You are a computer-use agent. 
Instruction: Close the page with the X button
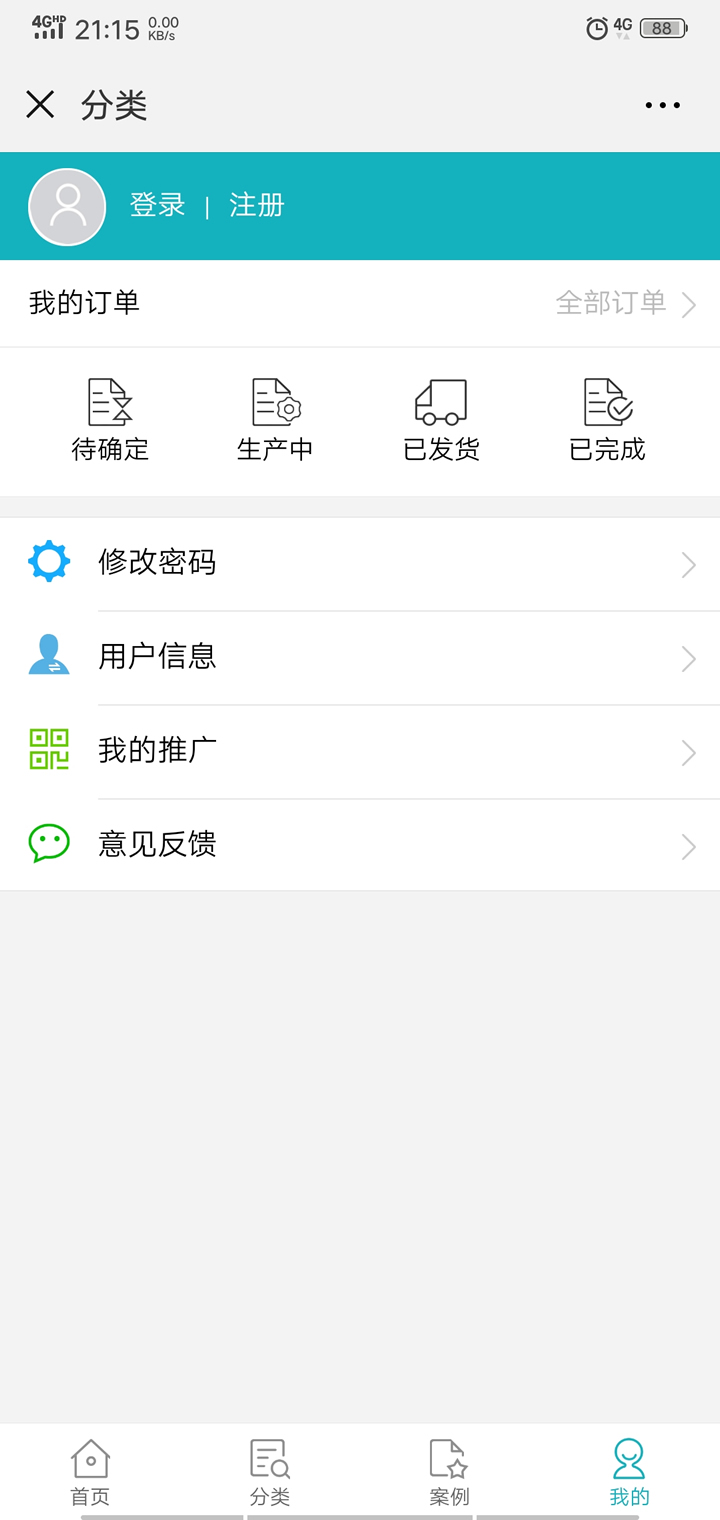40,104
